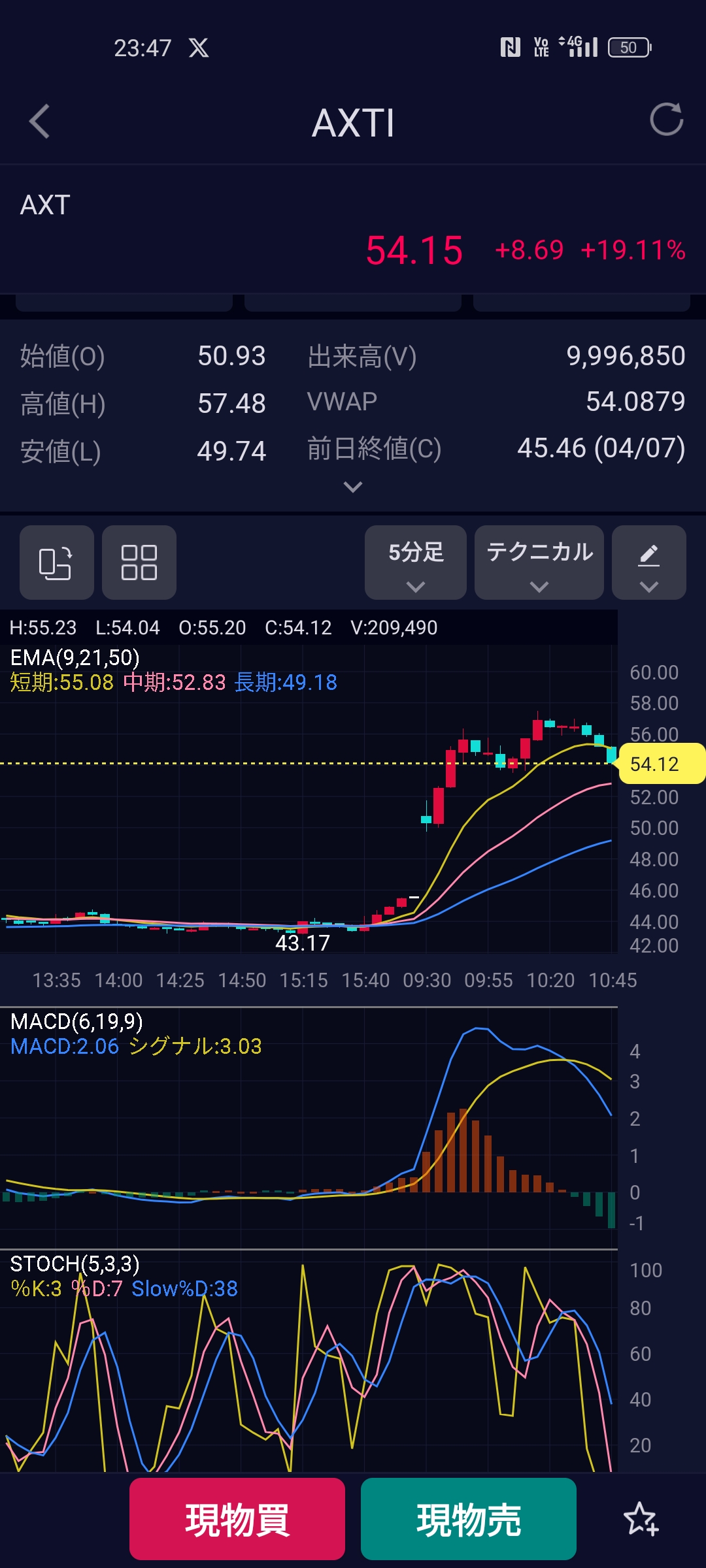Add AXTI to favorites with star icon
Image resolution: width=706 pixels, height=1568 pixels.
641,1519
